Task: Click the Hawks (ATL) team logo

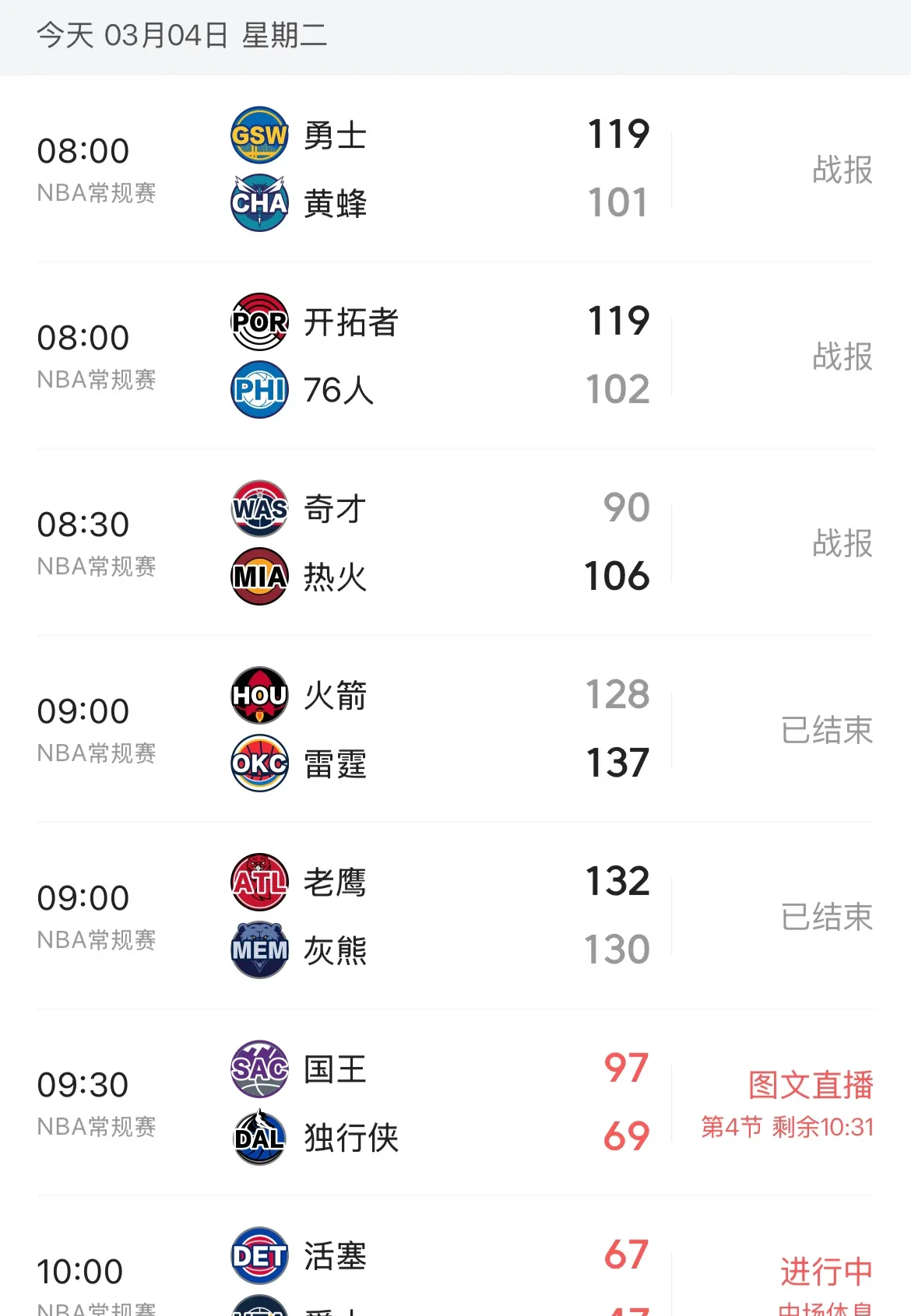Action: [x=258, y=881]
